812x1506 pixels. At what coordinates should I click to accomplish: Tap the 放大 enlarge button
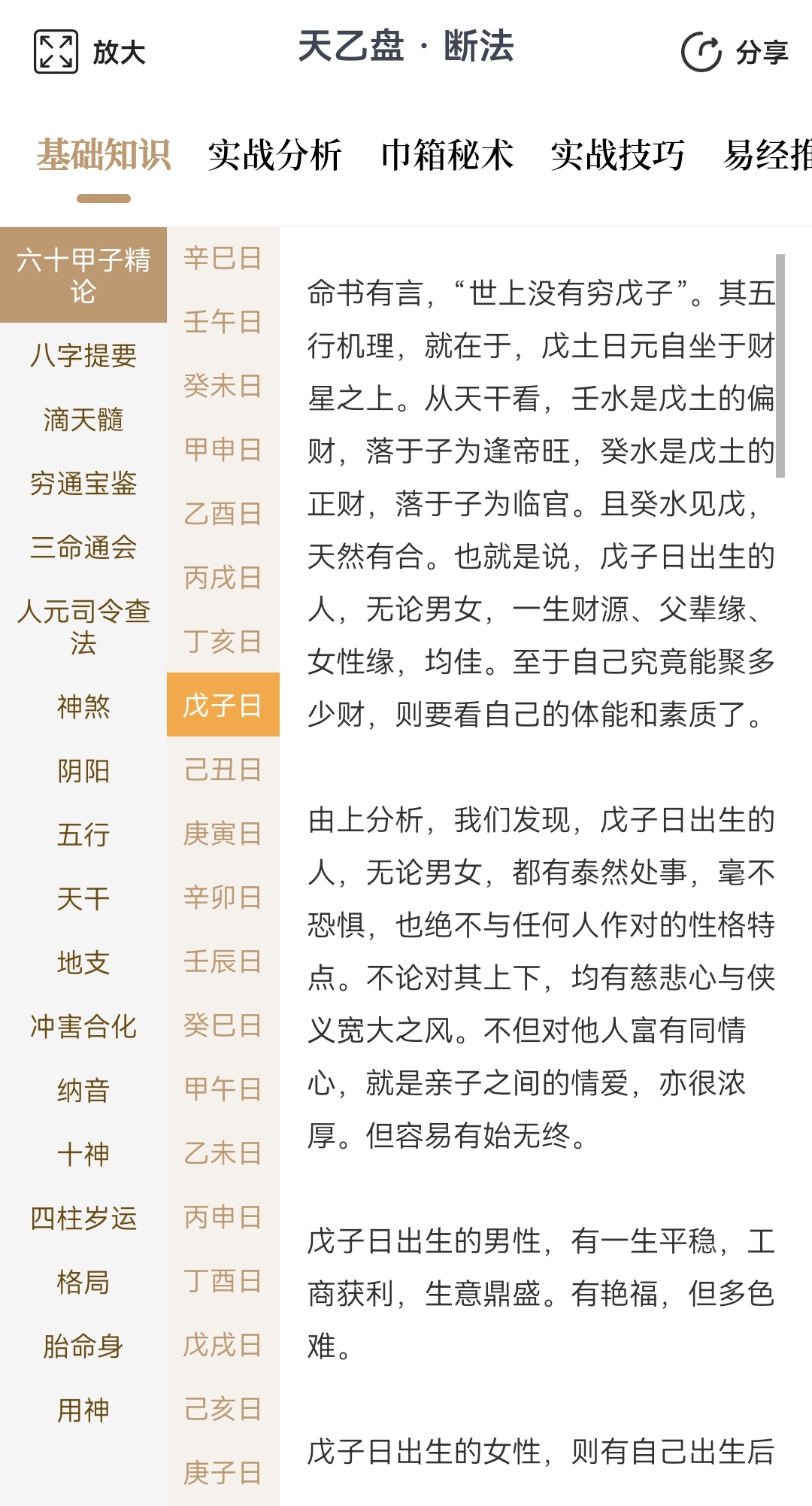pyautogui.click(x=89, y=52)
